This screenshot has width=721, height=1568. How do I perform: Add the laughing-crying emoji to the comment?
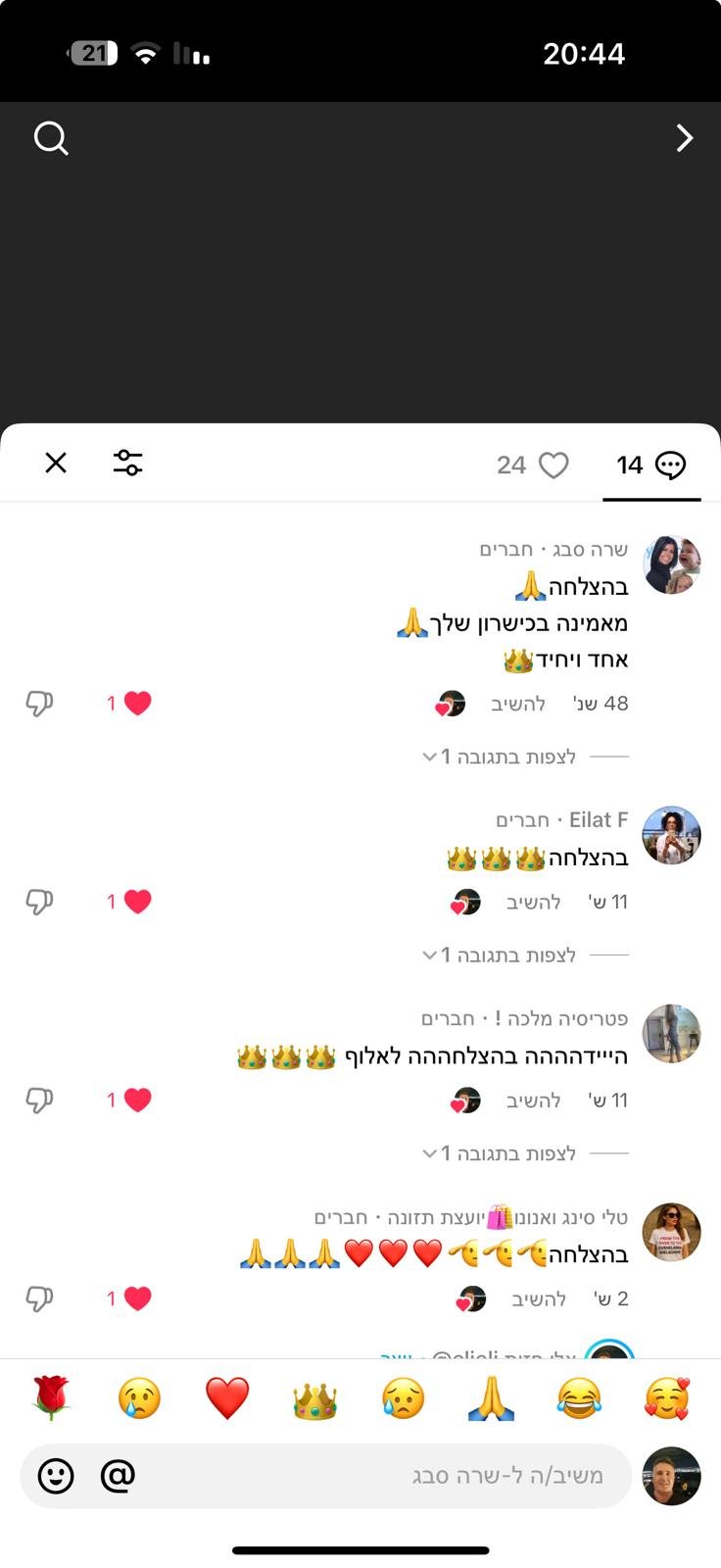click(x=578, y=1397)
